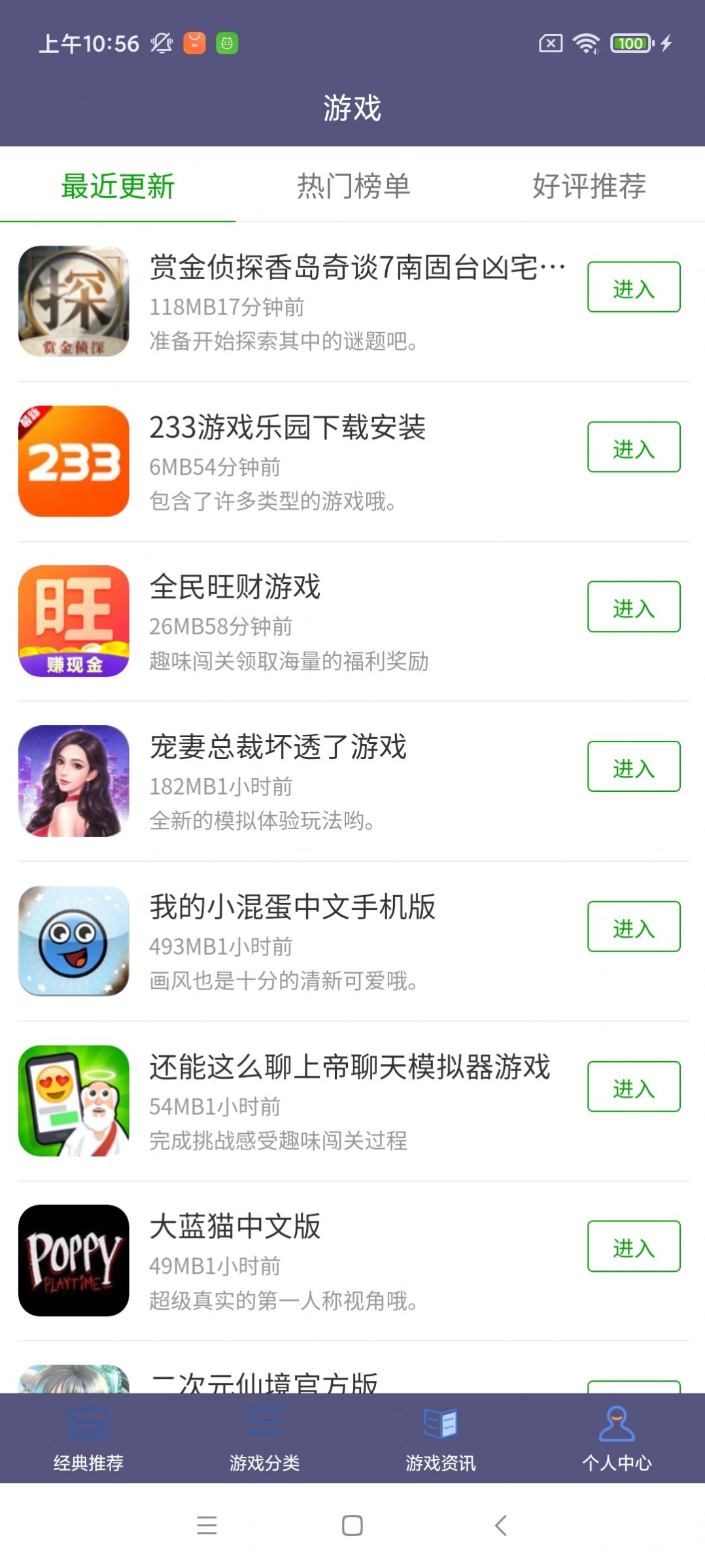Click the 233游戏乐园 app icon
The height and width of the screenshot is (1568, 705).
[74, 462]
